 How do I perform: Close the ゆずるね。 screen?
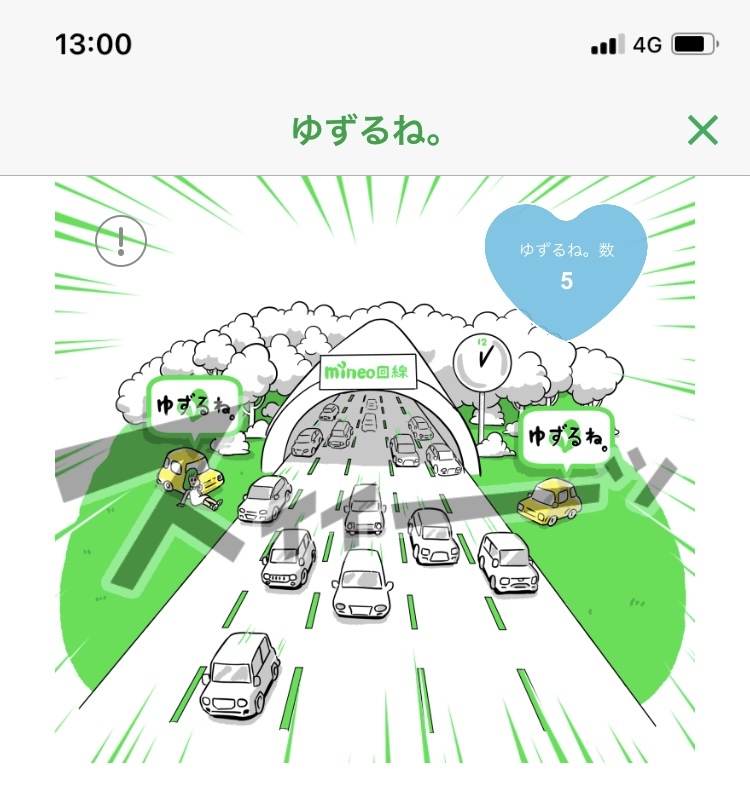pos(703,130)
